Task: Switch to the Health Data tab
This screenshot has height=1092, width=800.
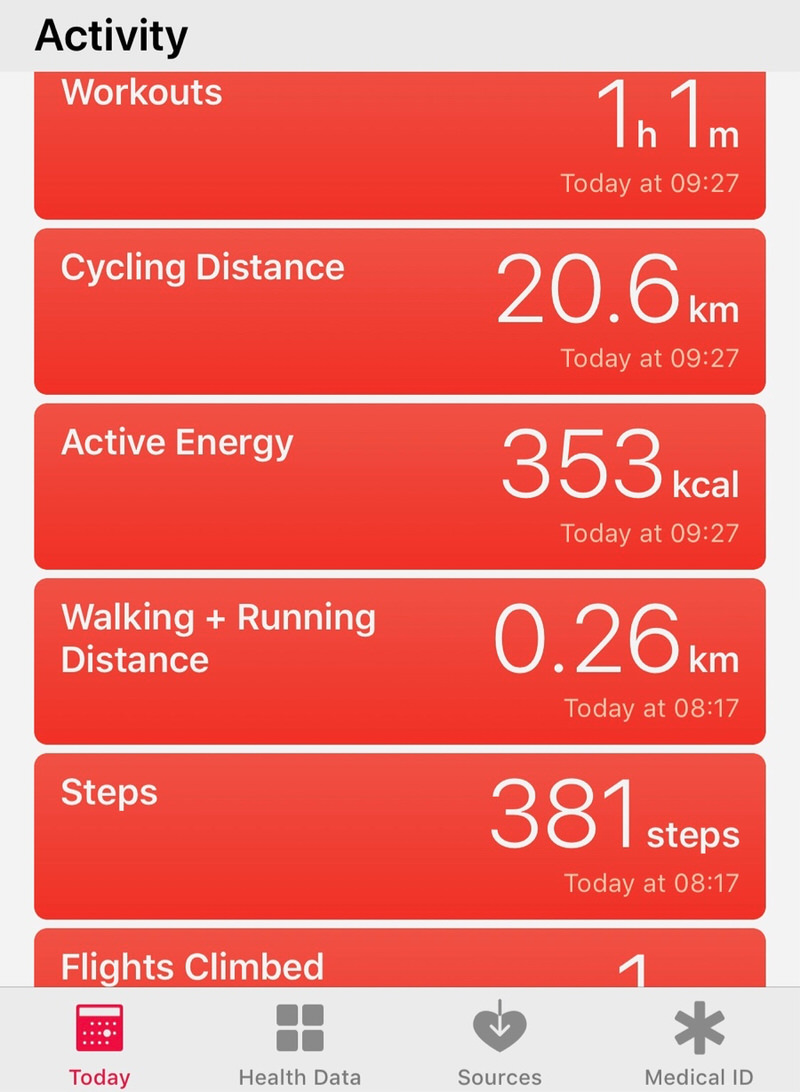Action: click(300, 1045)
